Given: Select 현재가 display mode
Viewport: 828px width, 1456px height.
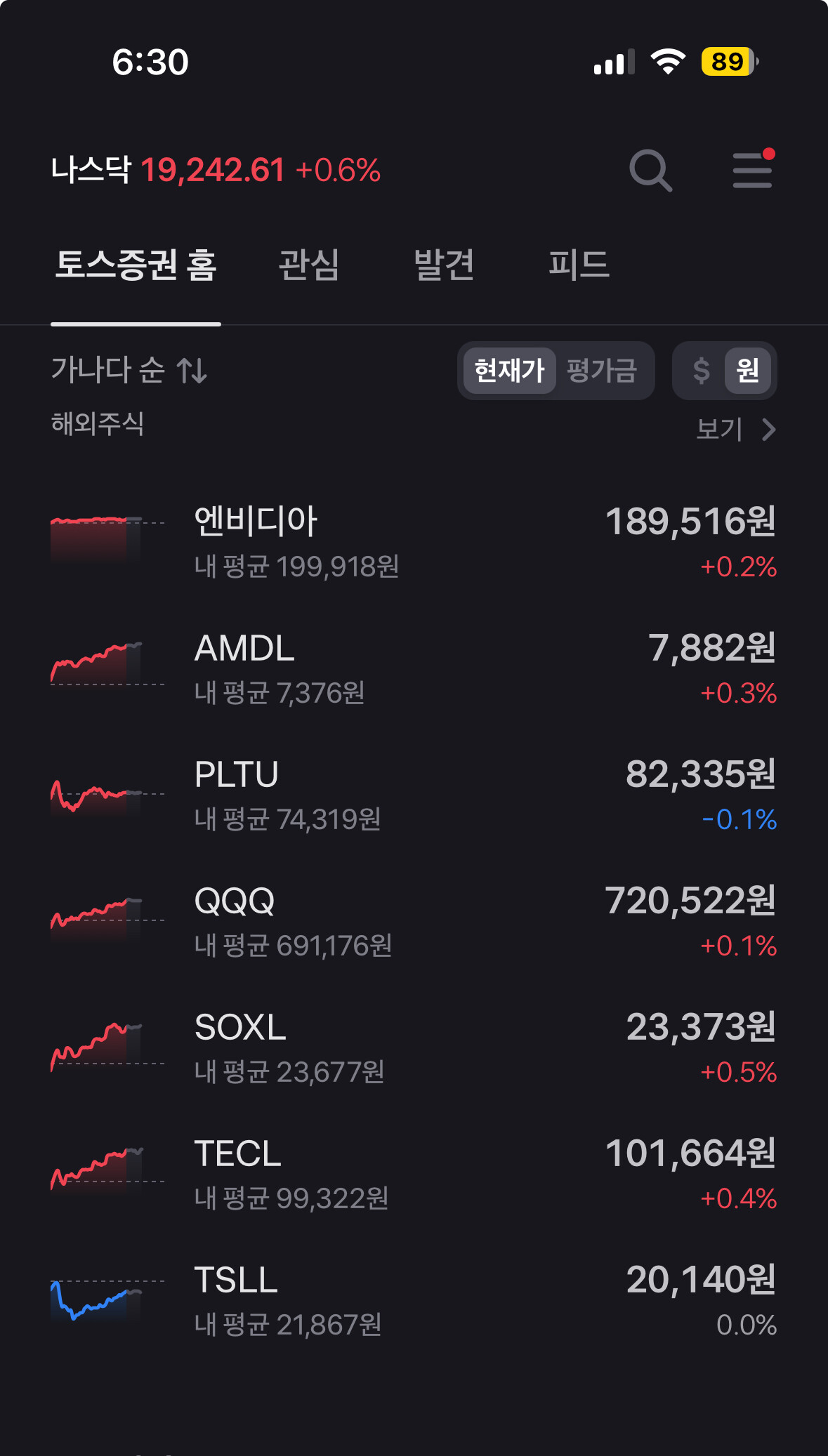Looking at the screenshot, I should click(x=510, y=371).
